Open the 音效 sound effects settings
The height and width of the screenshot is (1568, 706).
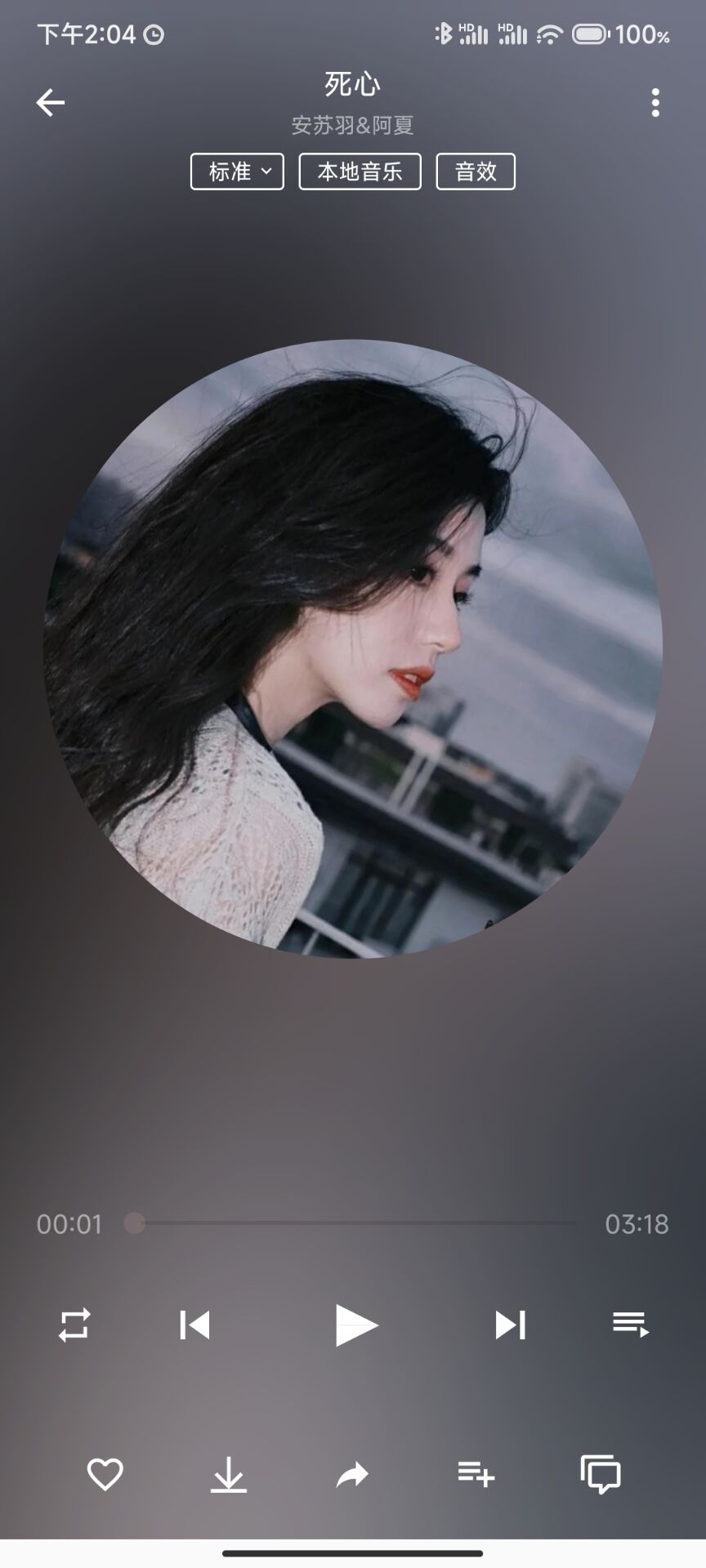[476, 171]
